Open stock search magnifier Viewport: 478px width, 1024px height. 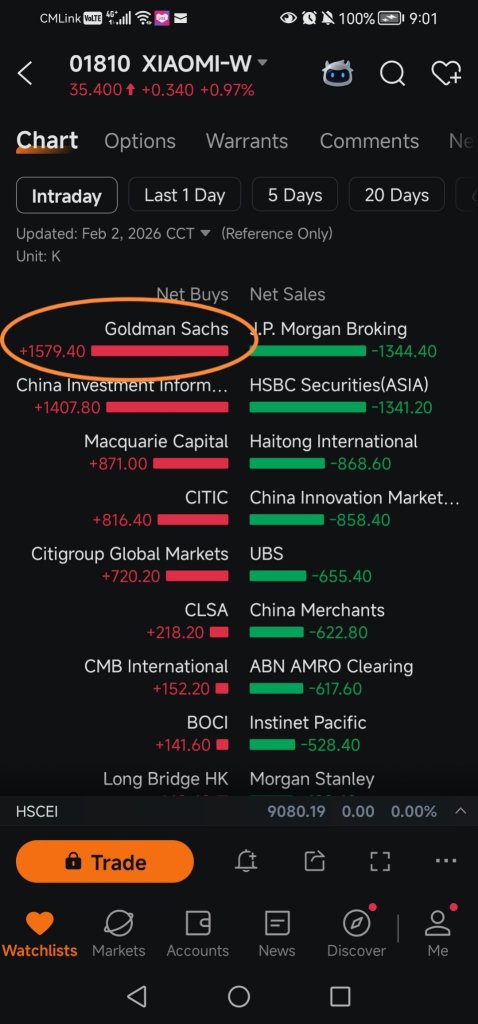point(392,74)
